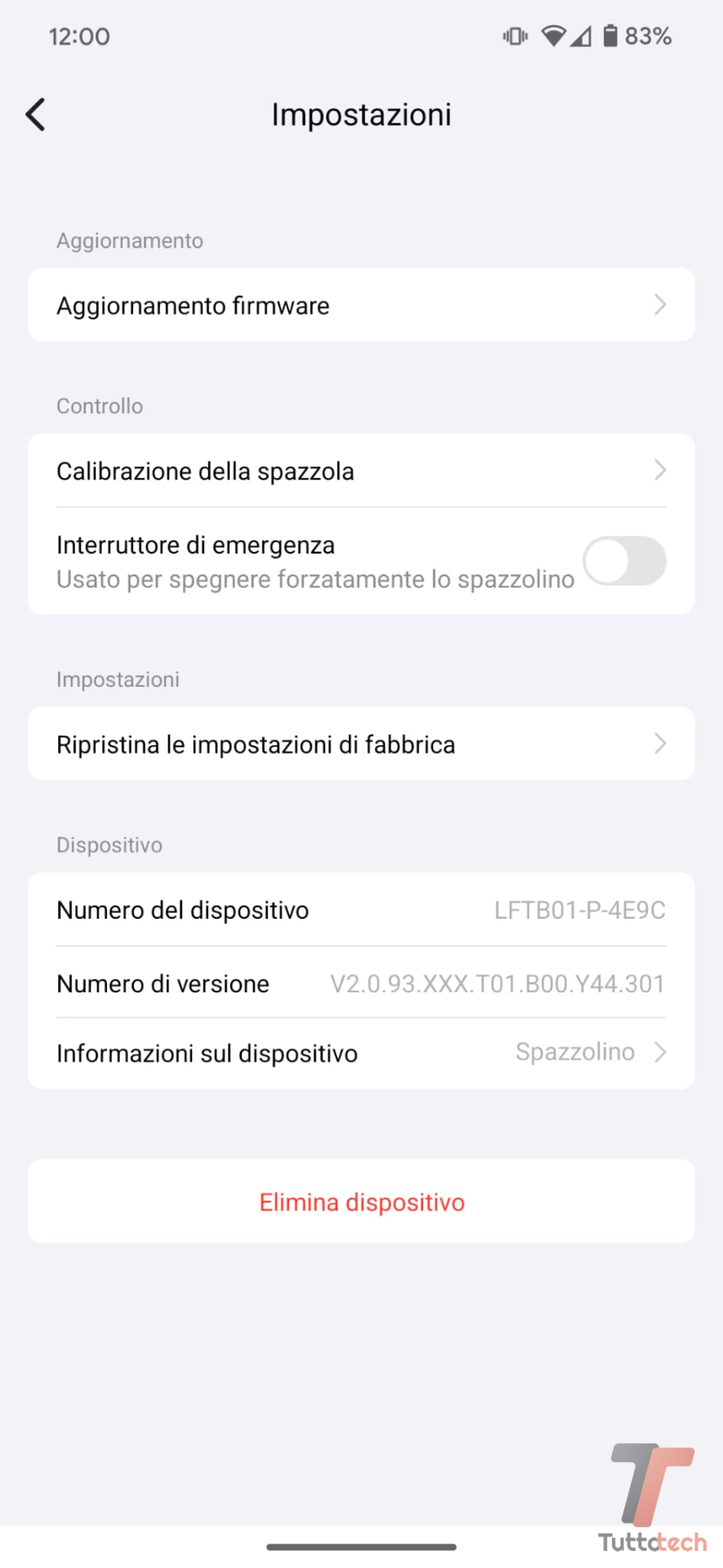Open Aggiornamento firmware
Image resolution: width=723 pixels, height=1568 pixels.
click(x=361, y=305)
